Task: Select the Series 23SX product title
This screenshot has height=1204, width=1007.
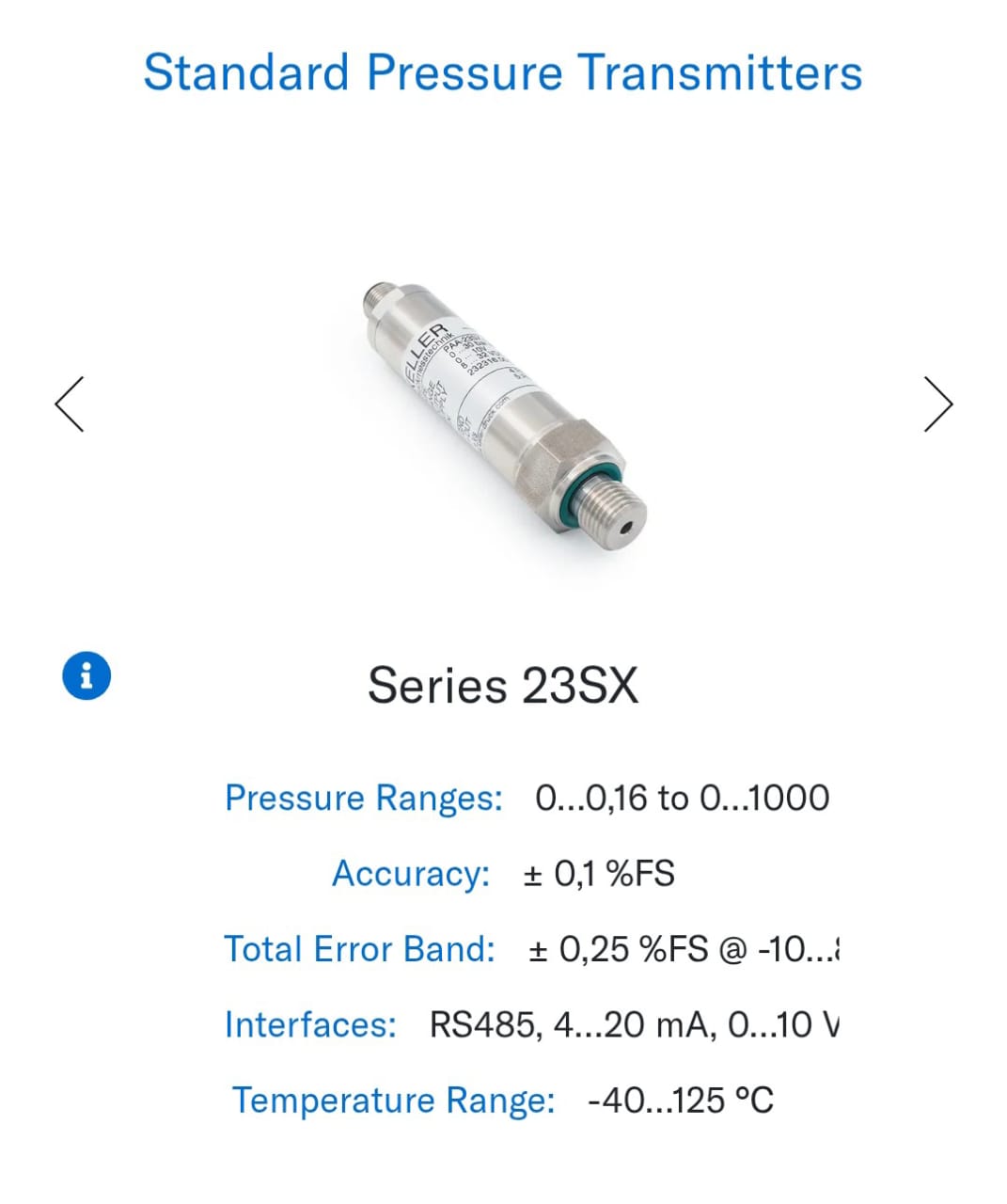Action: pos(503,686)
